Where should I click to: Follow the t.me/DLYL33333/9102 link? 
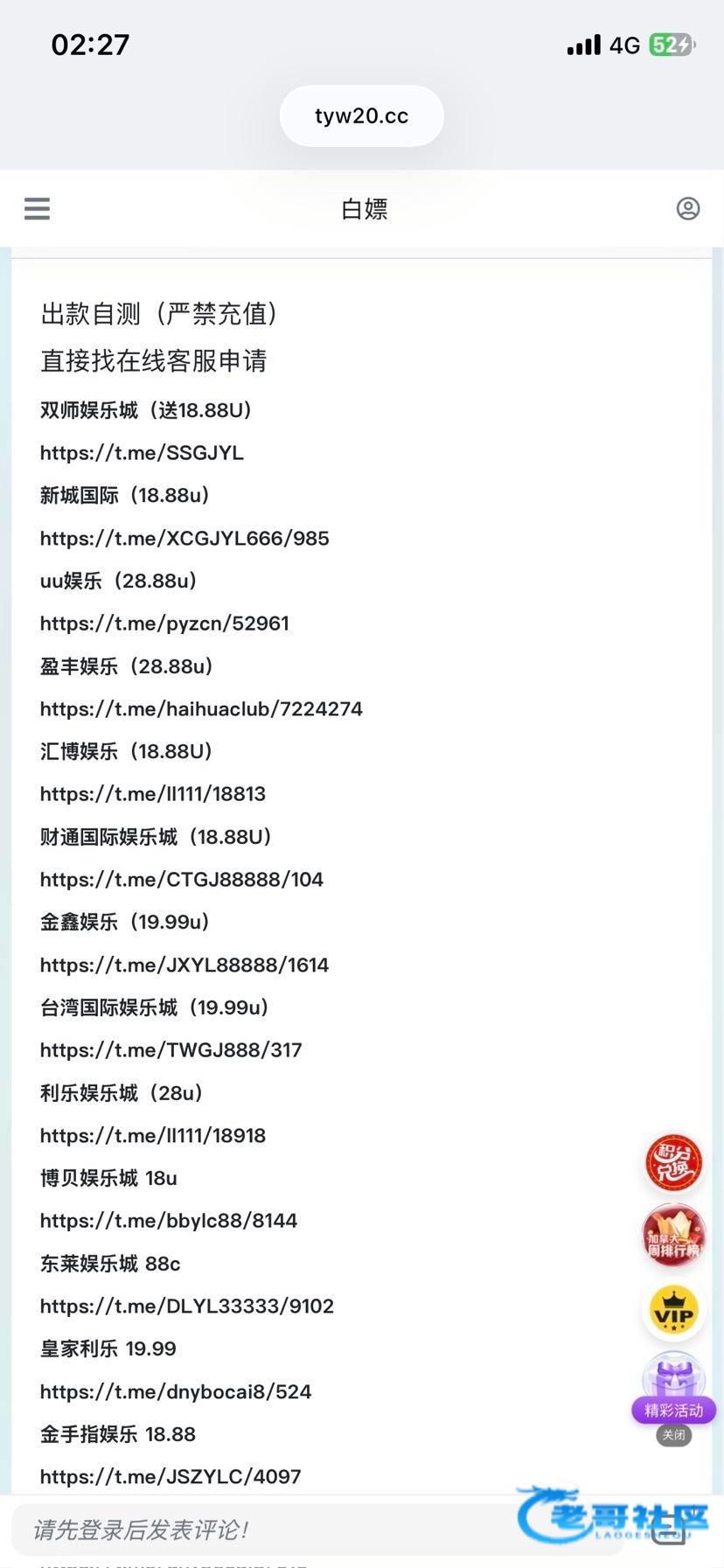(x=187, y=1307)
